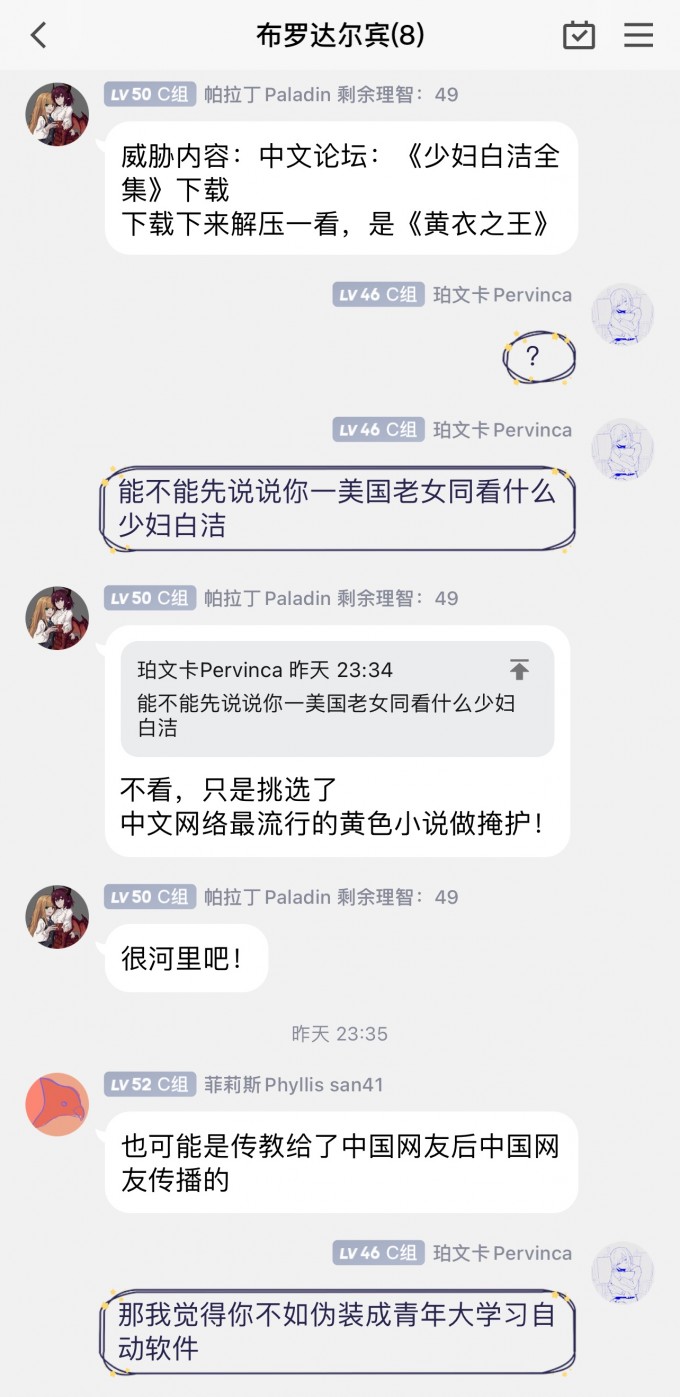View 帕拉丁 Paladin's avatar beside 很河里吧 message
The width and height of the screenshot is (680, 1397).
57,916
